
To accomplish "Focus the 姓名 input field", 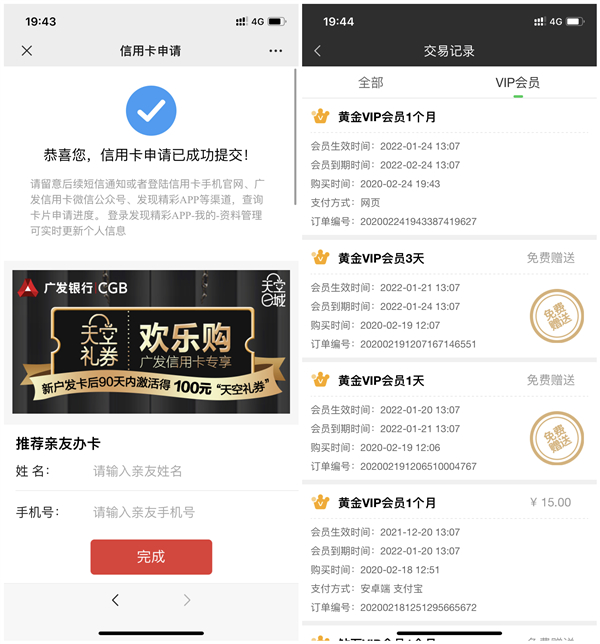I will coord(180,471).
